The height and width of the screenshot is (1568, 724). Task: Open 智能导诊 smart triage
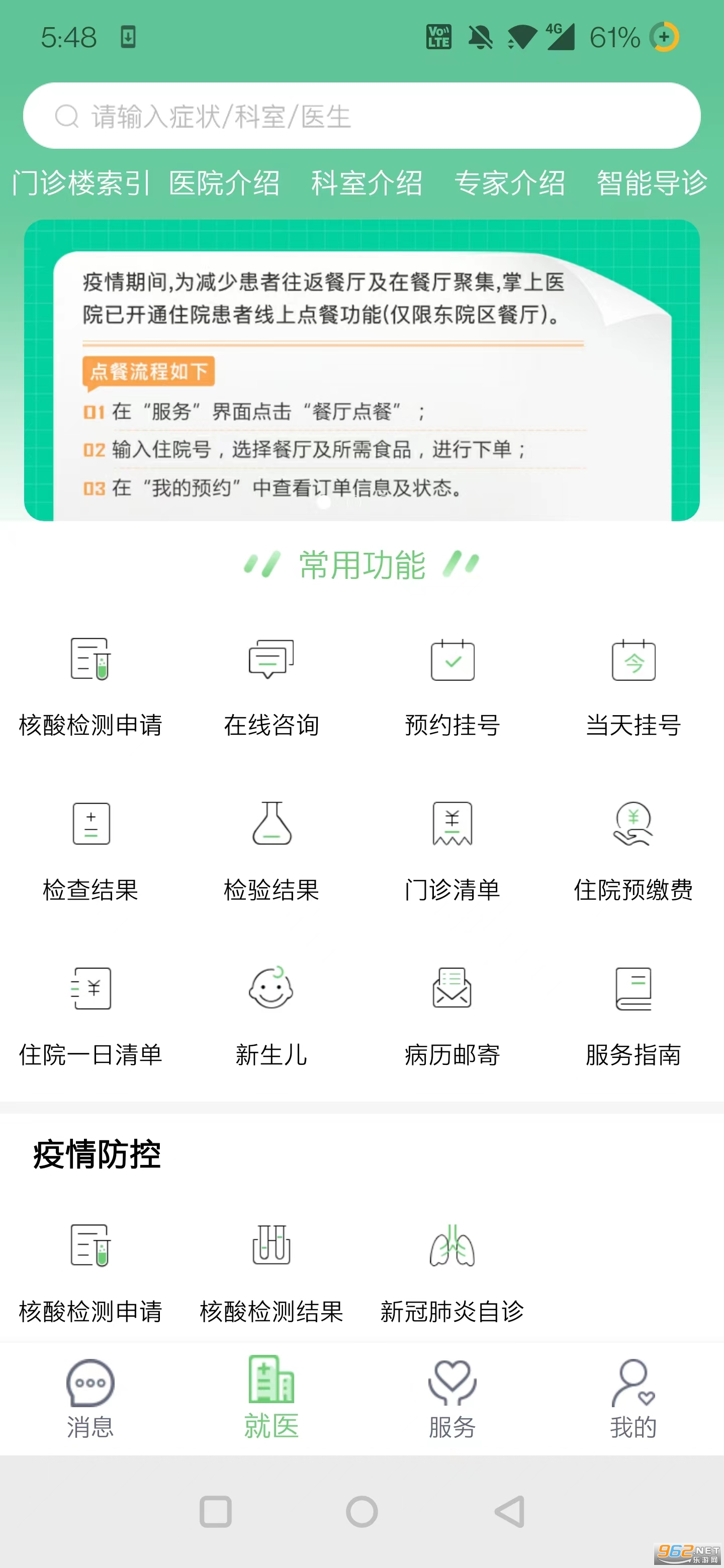point(652,182)
